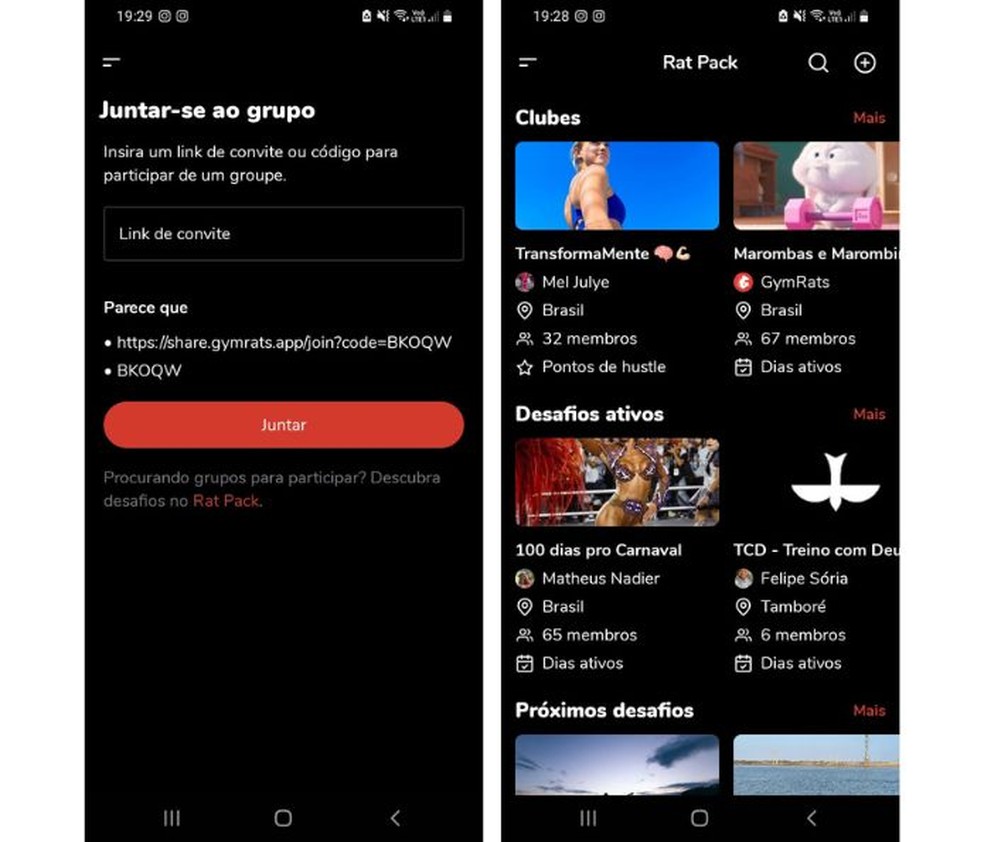
Task: Open the Marombas e Marombi club card
Action: click(x=816, y=186)
